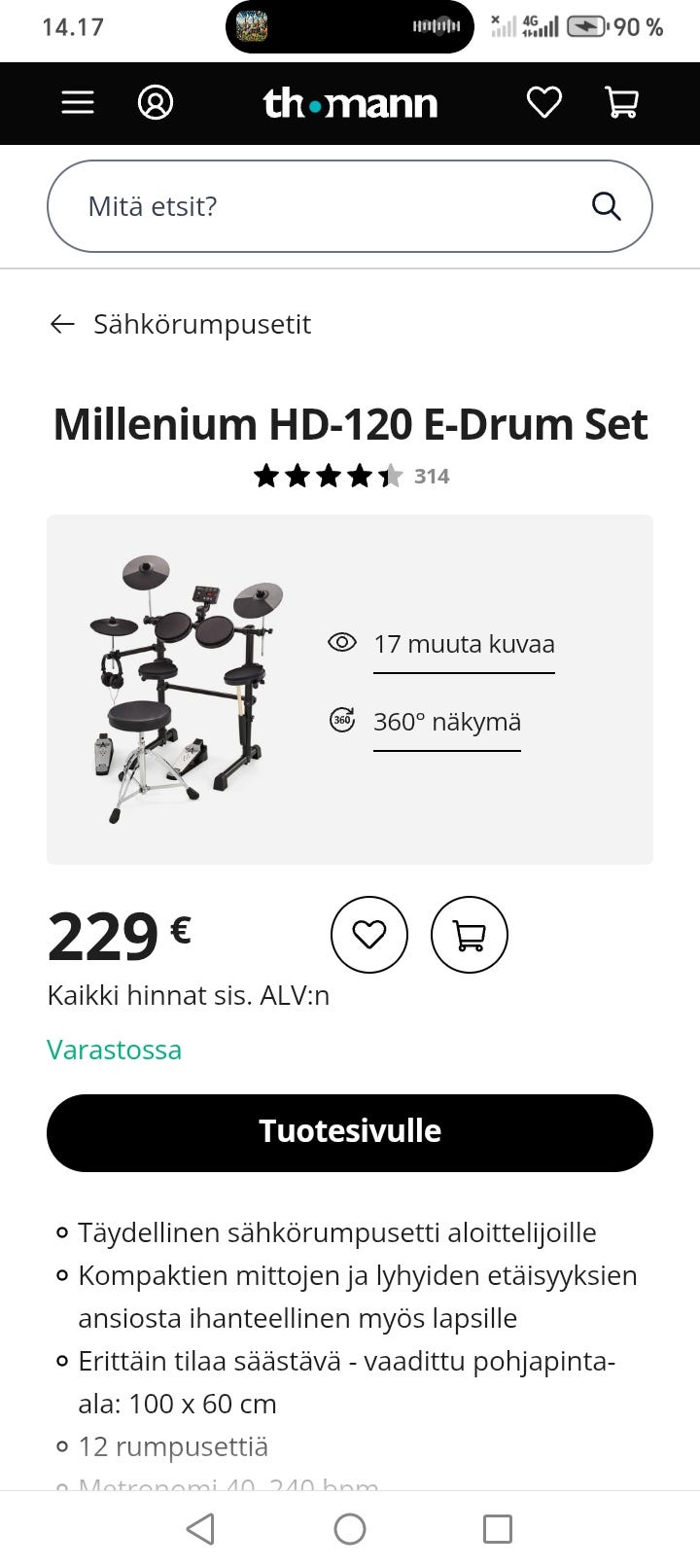The width and height of the screenshot is (700, 1568).
Task: Open the shopping cart icon in header
Action: 621,102
